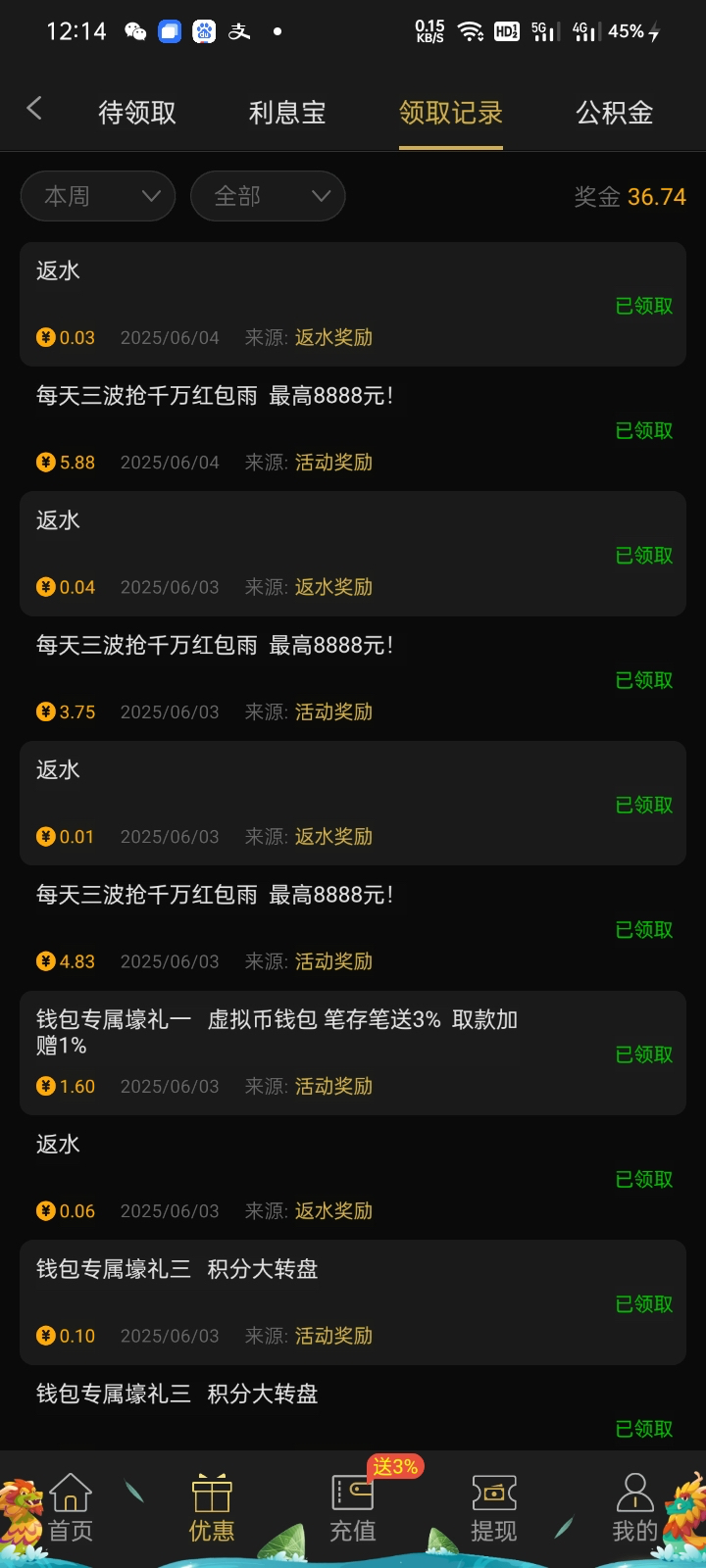Select the 领取记录 tab

click(450, 113)
